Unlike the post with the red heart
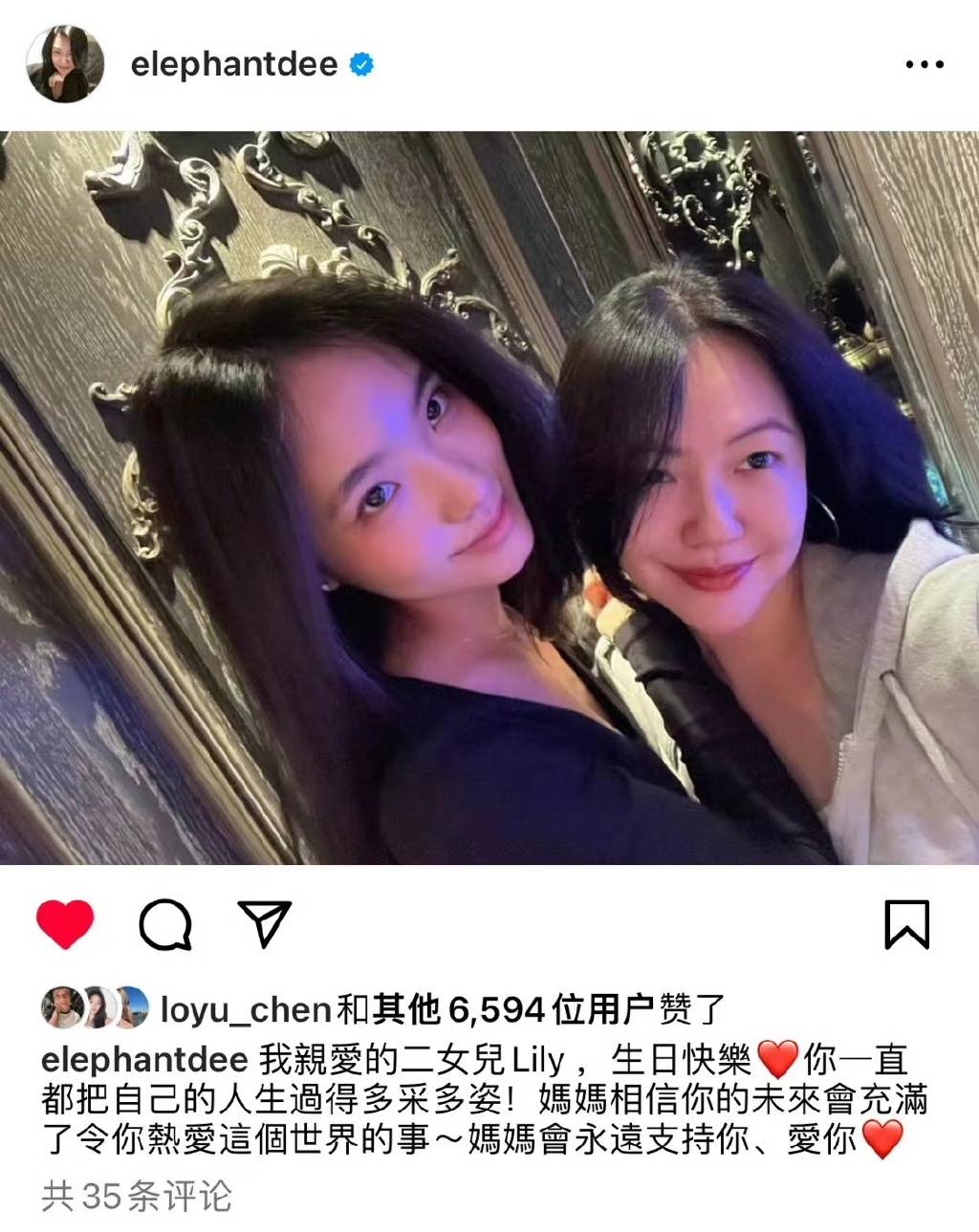The image size is (979, 1232). click(x=65, y=923)
